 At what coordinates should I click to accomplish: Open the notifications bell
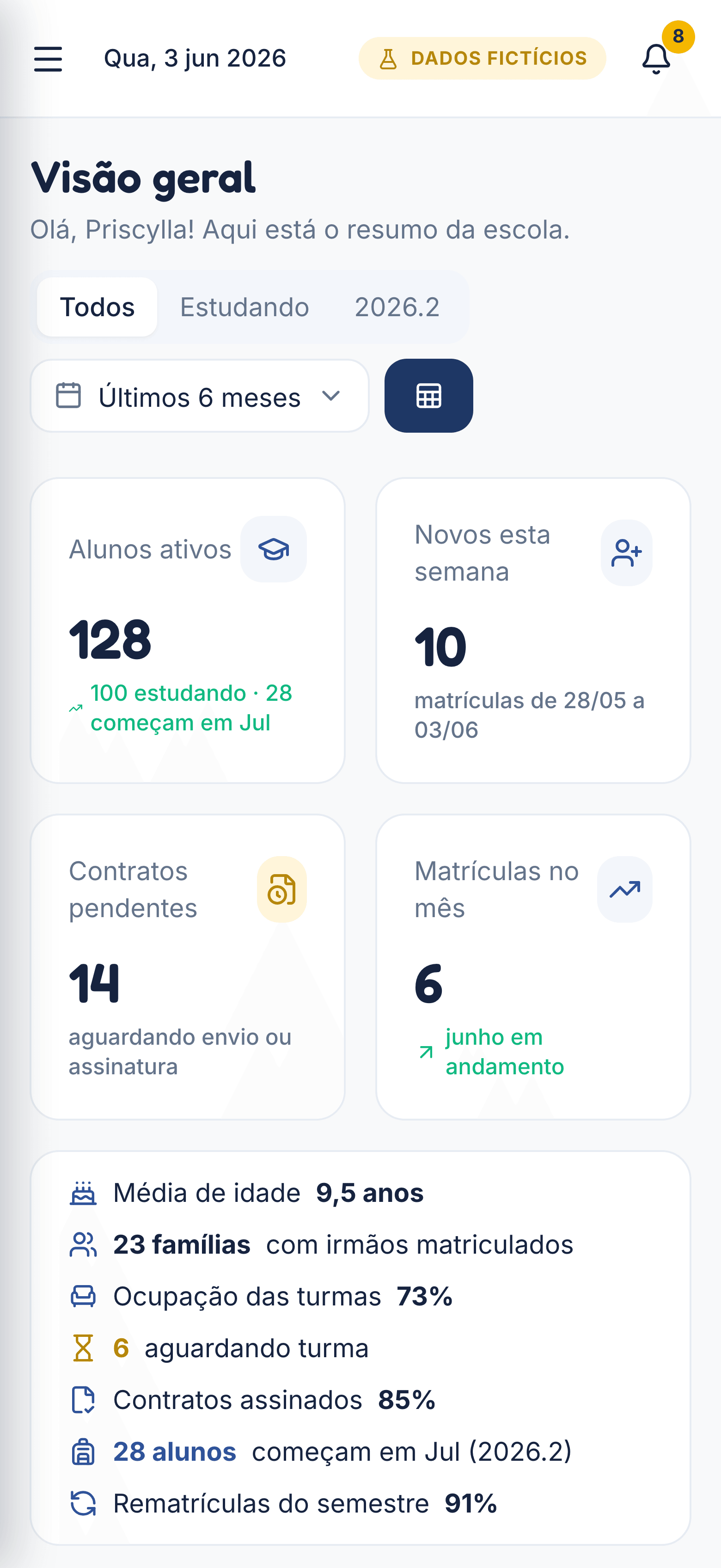656,59
